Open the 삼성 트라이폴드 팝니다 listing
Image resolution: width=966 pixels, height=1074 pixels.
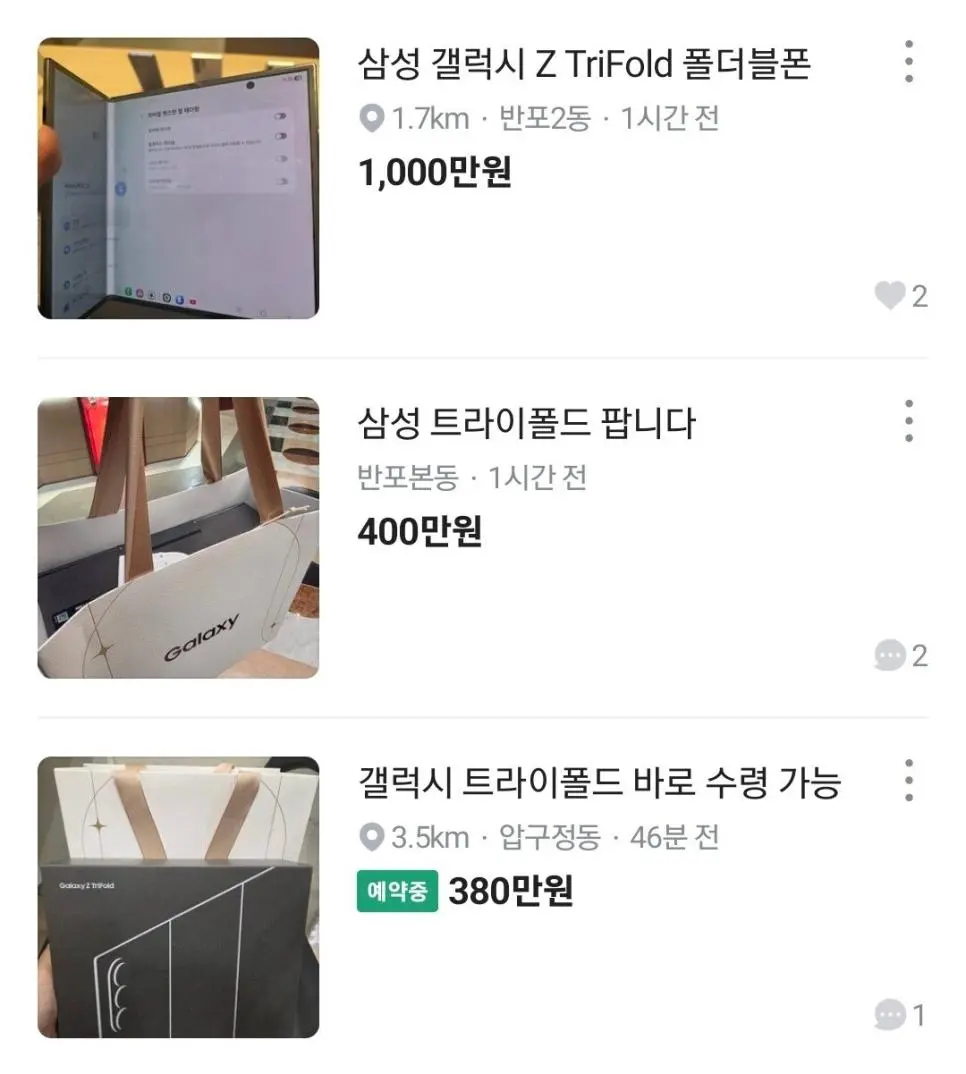pyautogui.click(x=526, y=424)
